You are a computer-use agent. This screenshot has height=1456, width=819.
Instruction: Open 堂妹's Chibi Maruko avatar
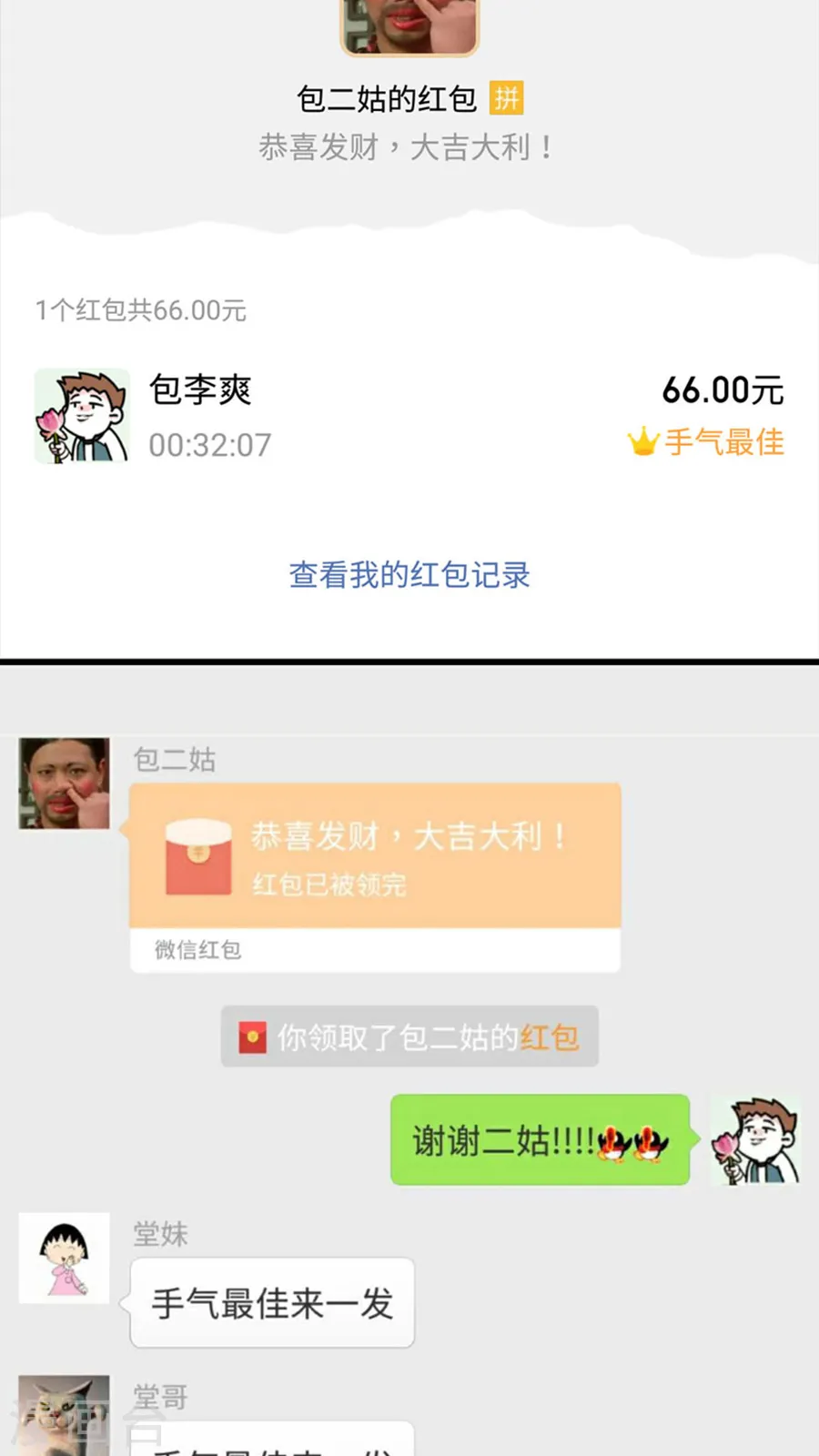[65, 1259]
